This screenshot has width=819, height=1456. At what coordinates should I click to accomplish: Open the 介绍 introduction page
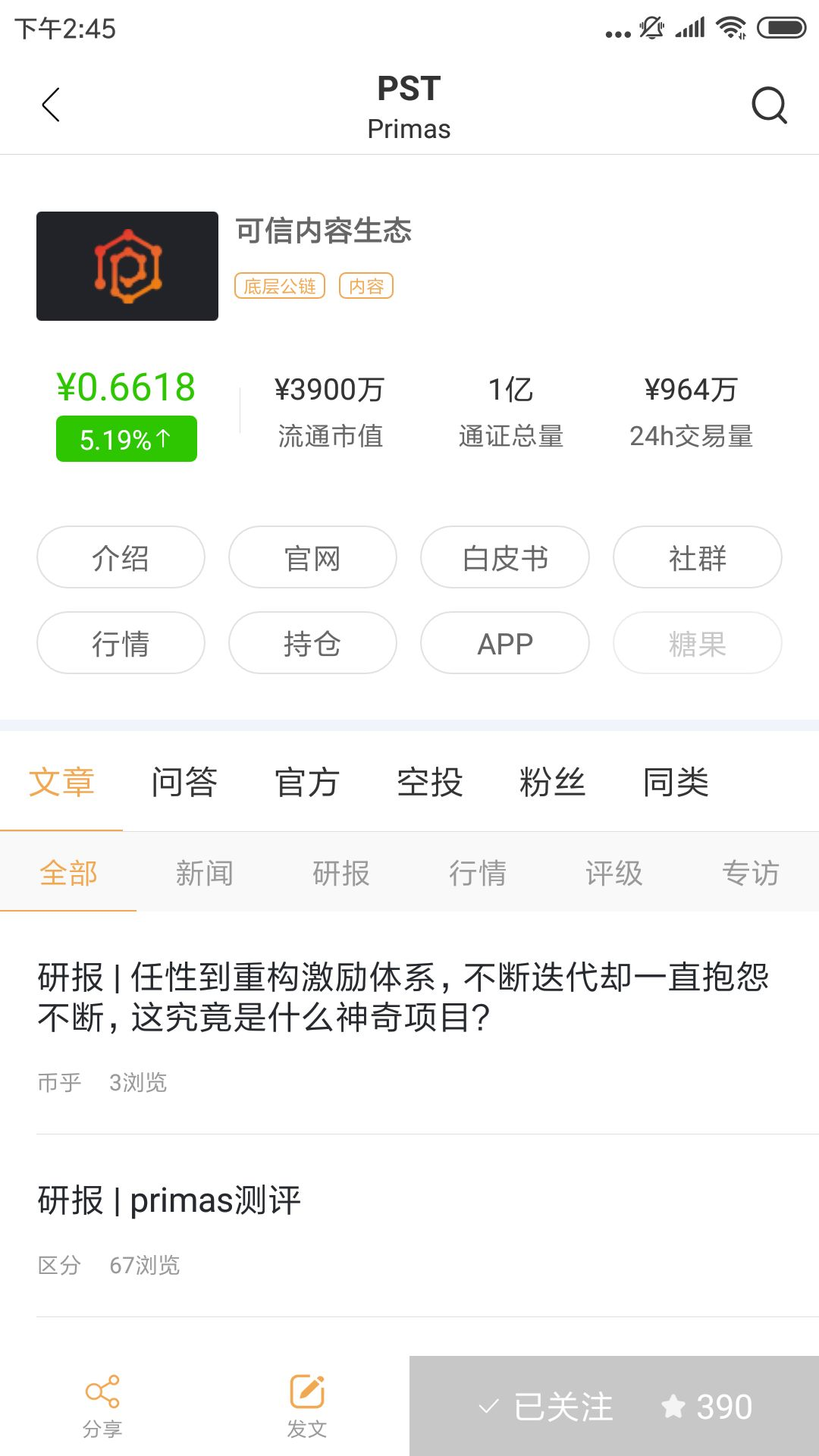point(121,557)
